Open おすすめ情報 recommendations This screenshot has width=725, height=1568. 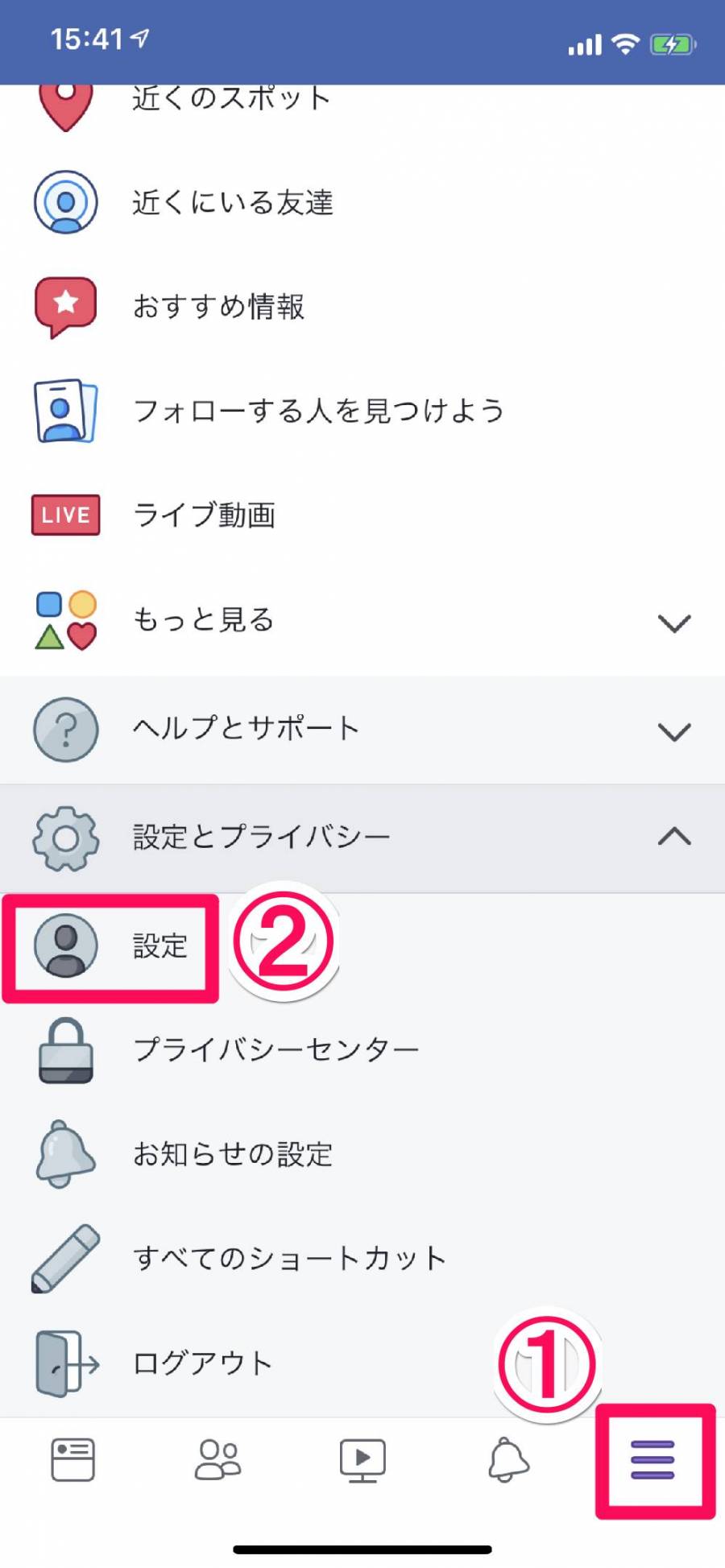tap(362, 307)
